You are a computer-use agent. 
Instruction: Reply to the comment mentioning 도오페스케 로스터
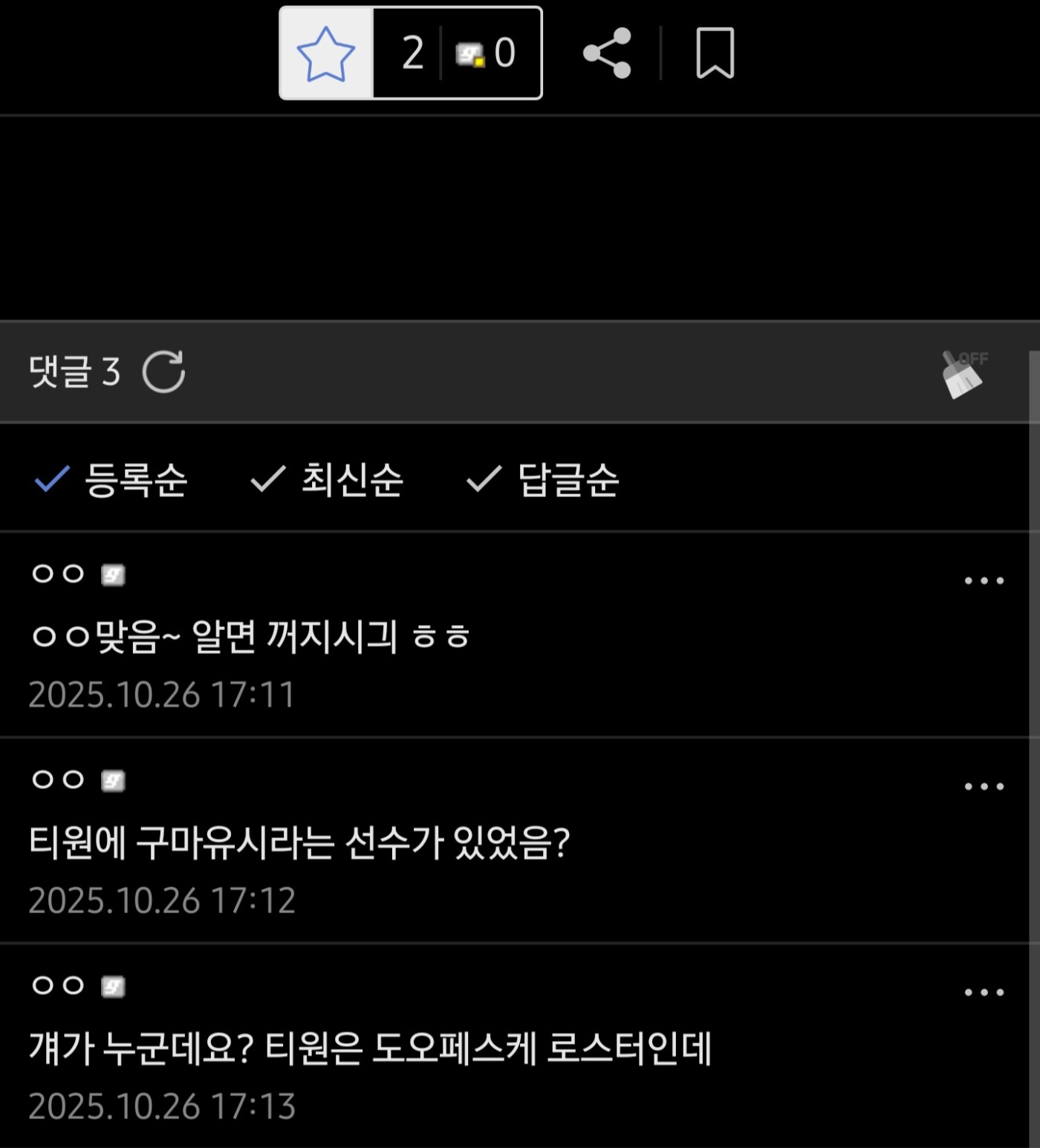point(370,1048)
